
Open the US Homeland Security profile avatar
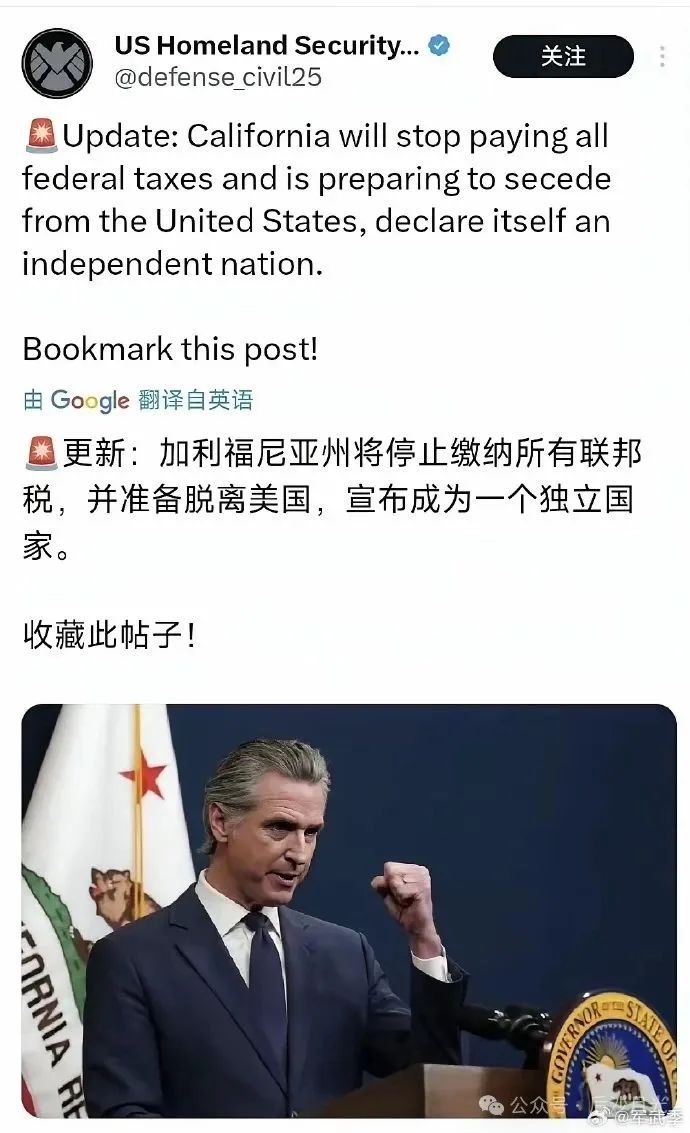tap(57, 62)
